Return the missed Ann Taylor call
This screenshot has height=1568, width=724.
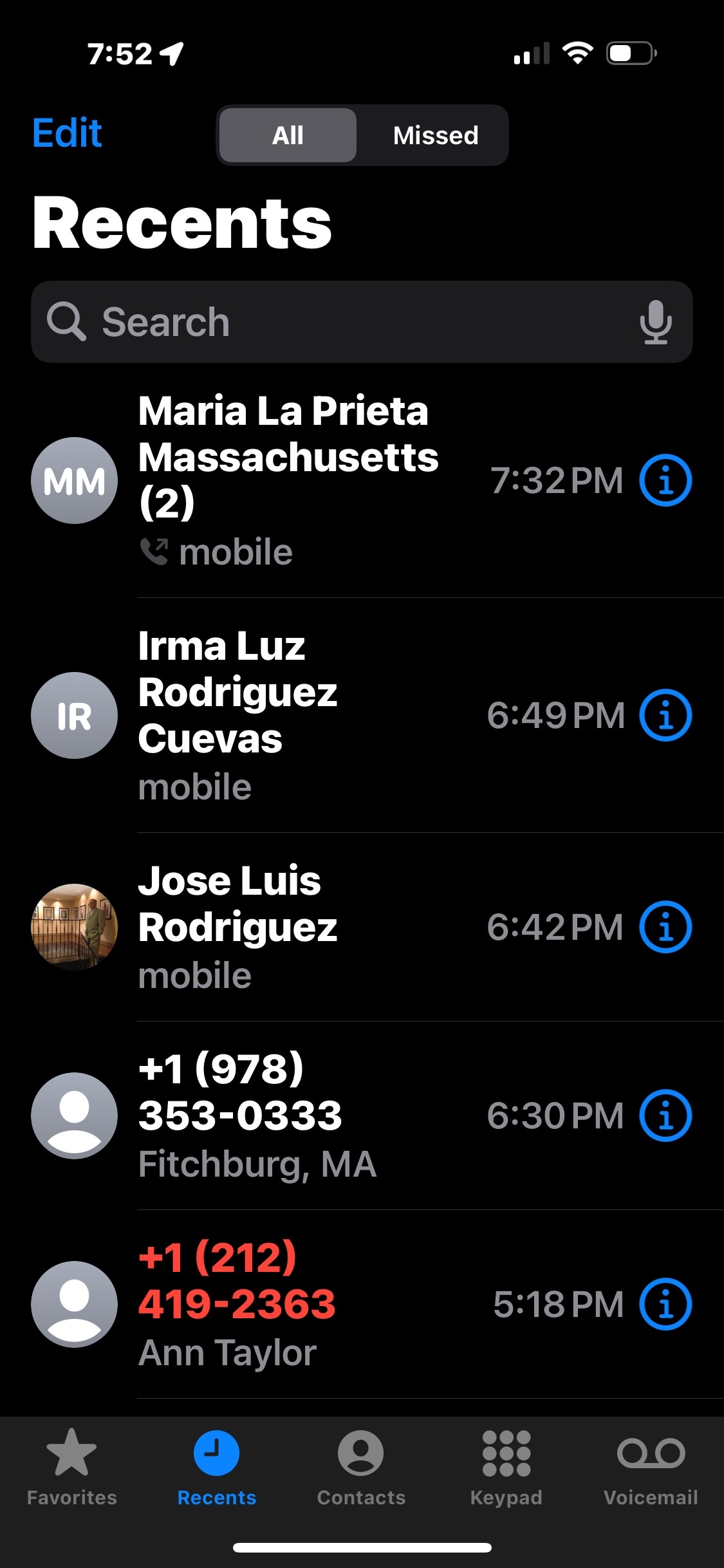click(237, 1281)
